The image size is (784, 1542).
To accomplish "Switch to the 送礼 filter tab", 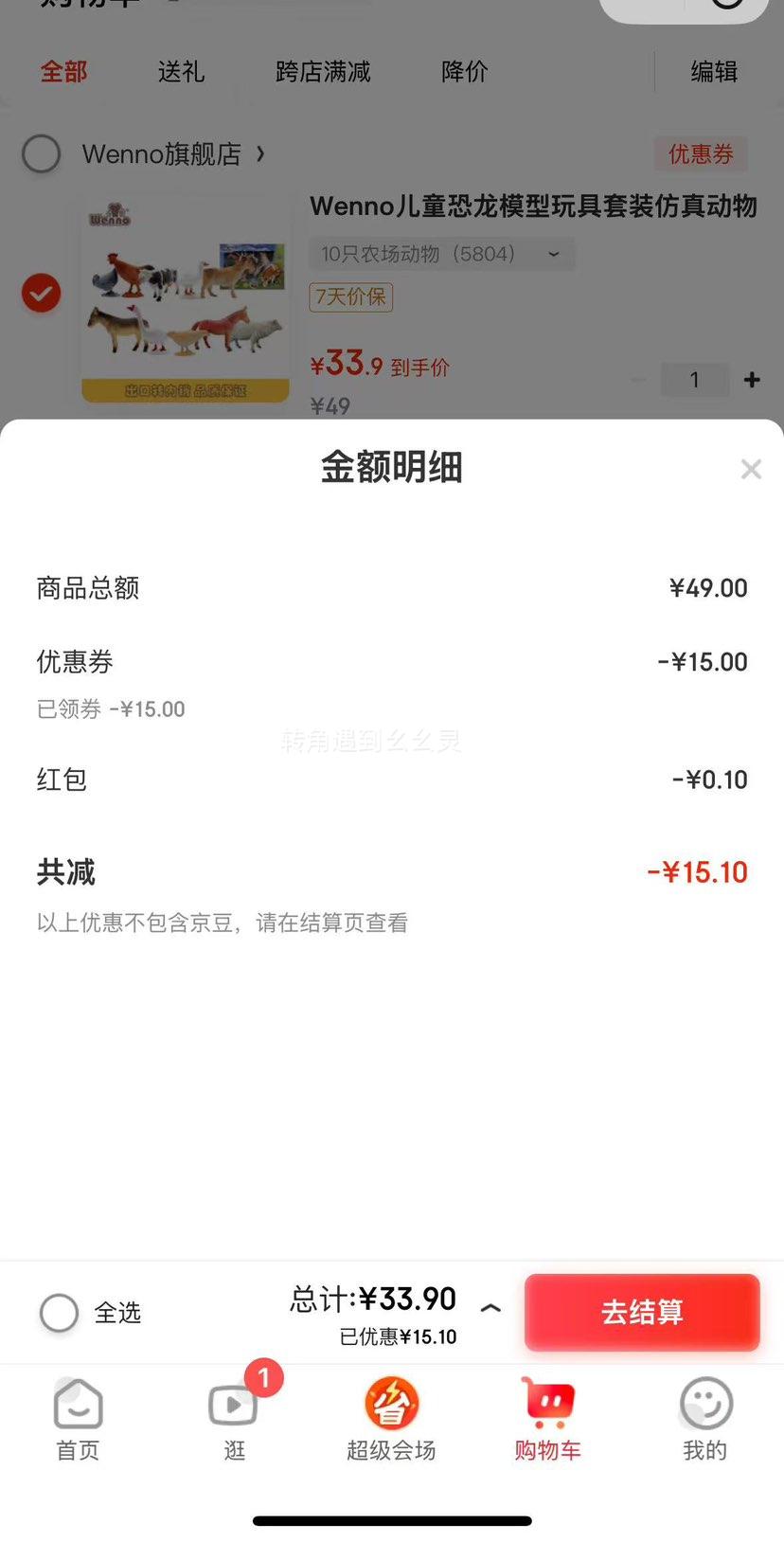I will click(x=181, y=72).
